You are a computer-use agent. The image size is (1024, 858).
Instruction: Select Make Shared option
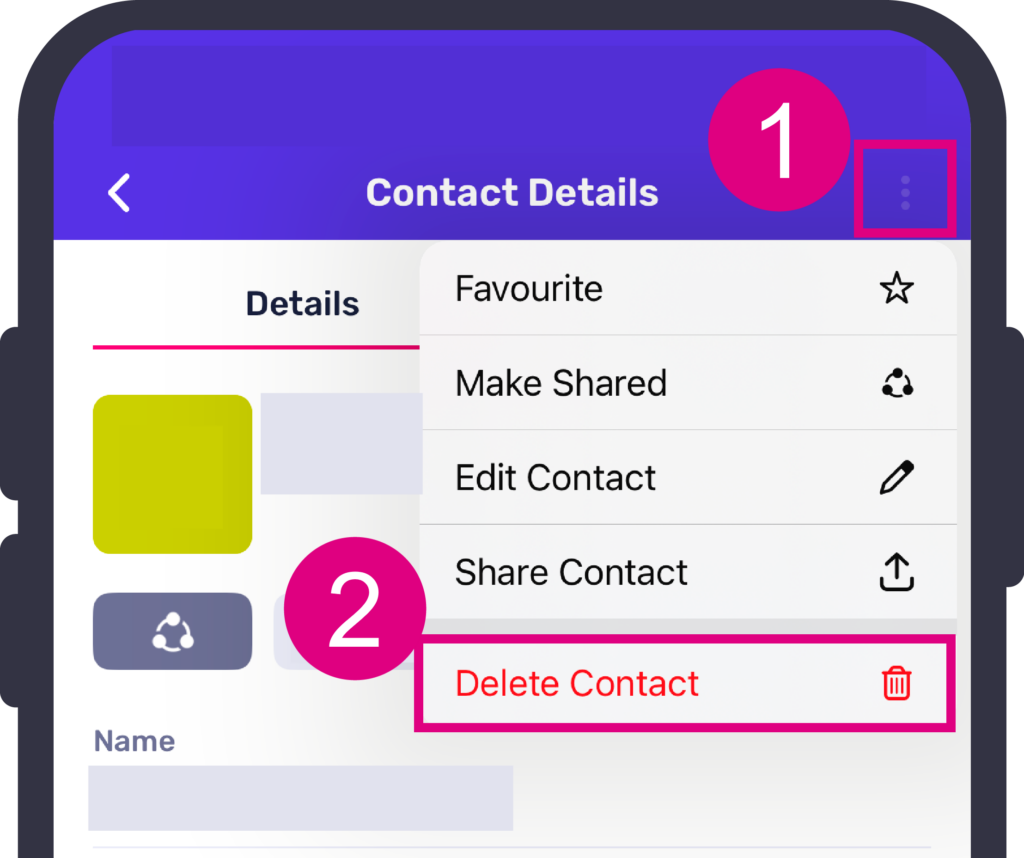(687, 383)
